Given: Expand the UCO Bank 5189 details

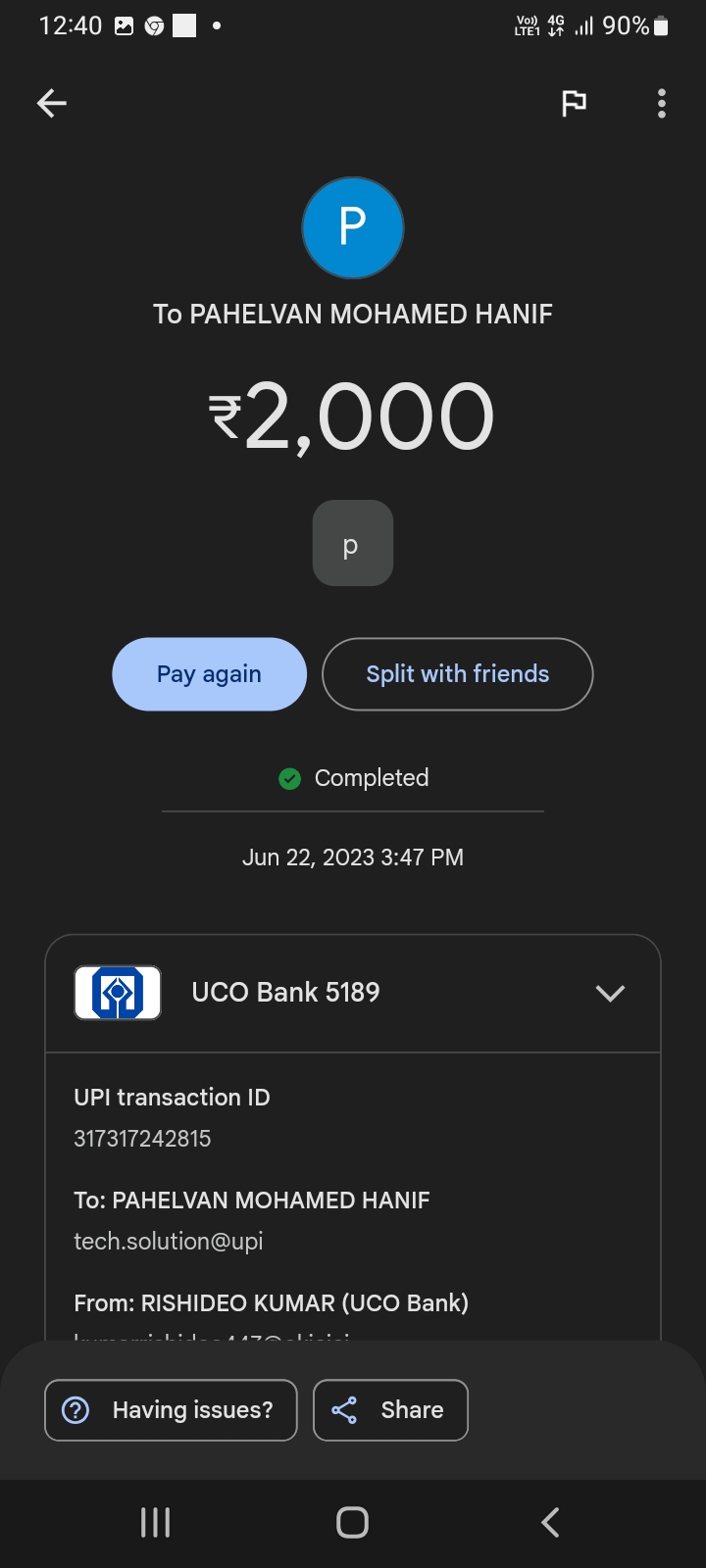Looking at the screenshot, I should (610, 993).
